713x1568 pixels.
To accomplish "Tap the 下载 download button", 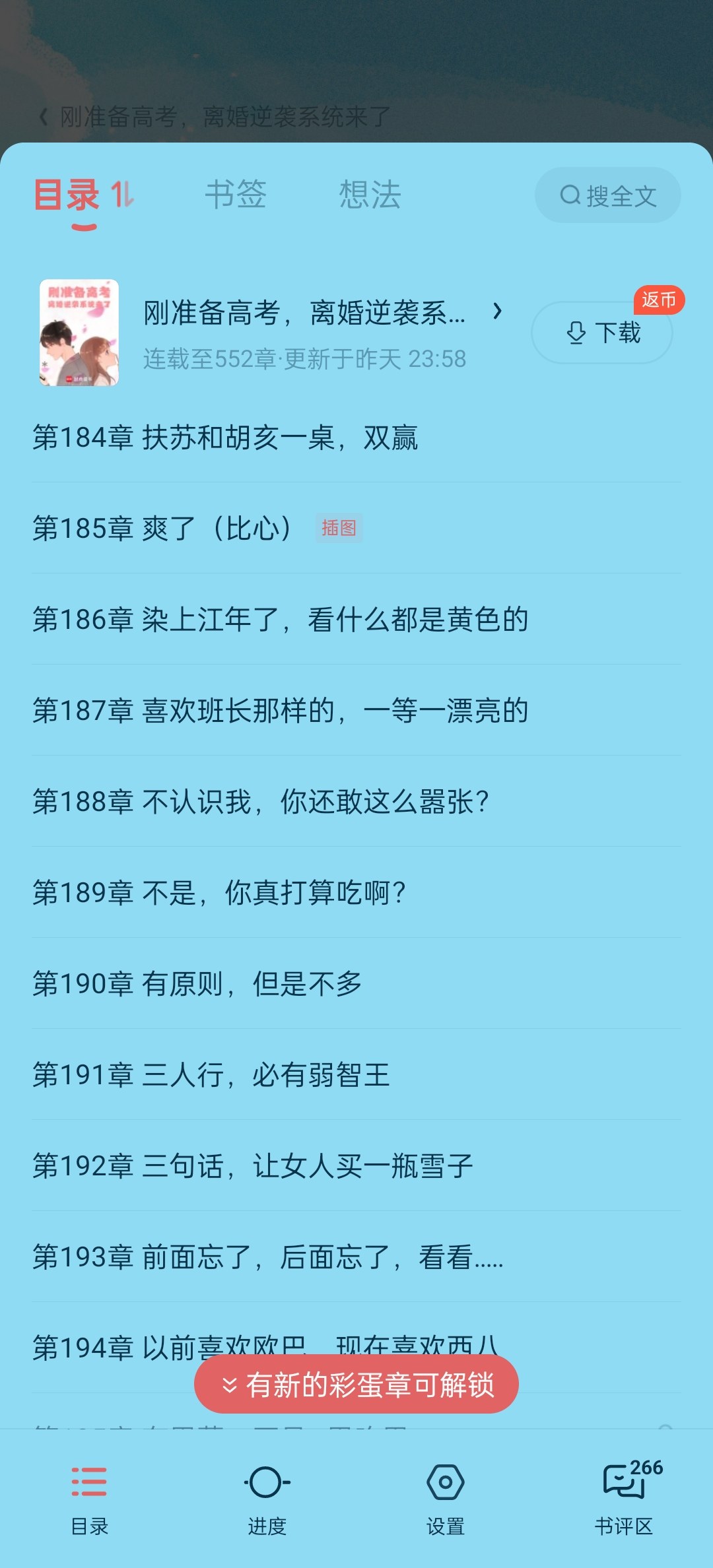I will pyautogui.click(x=601, y=333).
